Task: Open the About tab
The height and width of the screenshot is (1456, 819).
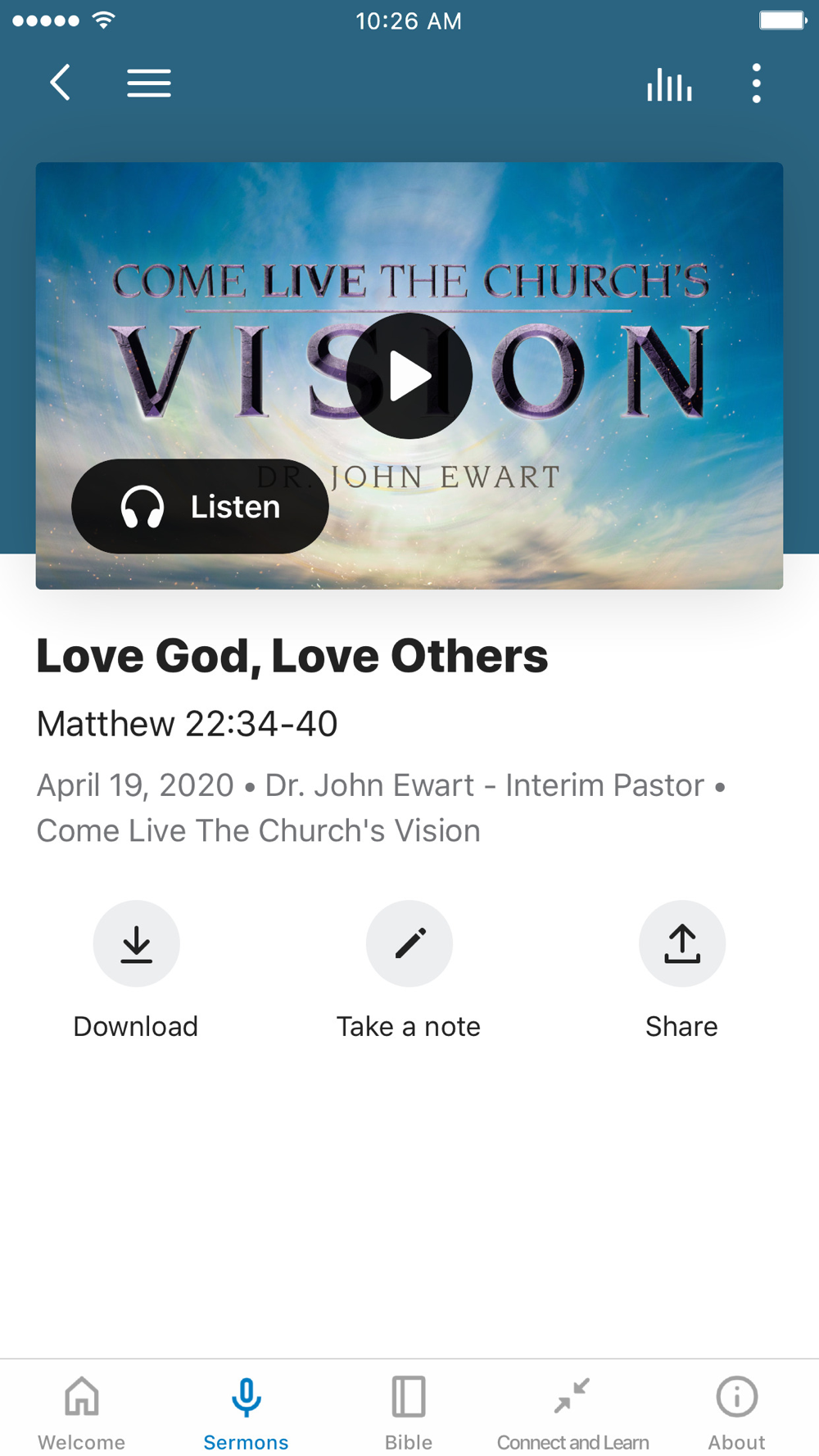Action: [736, 1410]
